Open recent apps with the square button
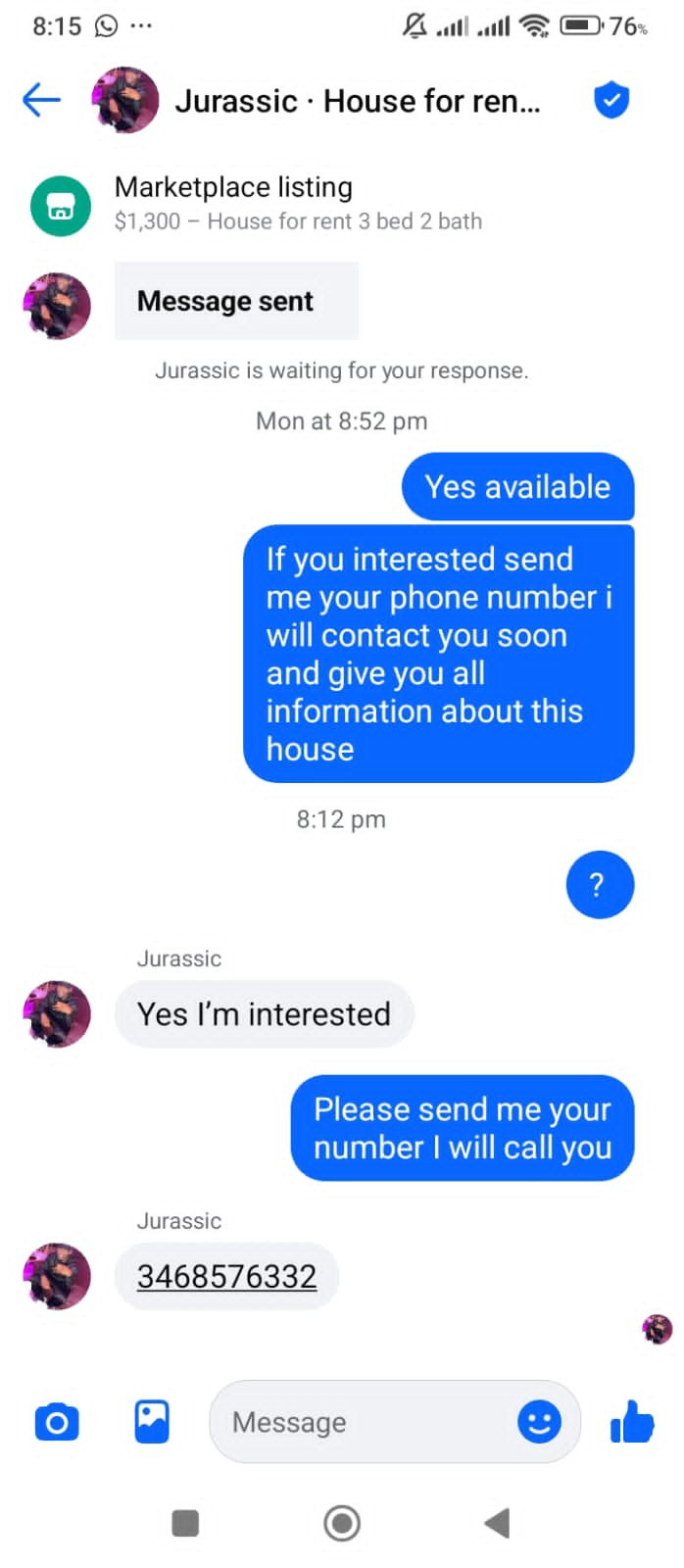The image size is (684, 1568). point(185,1523)
